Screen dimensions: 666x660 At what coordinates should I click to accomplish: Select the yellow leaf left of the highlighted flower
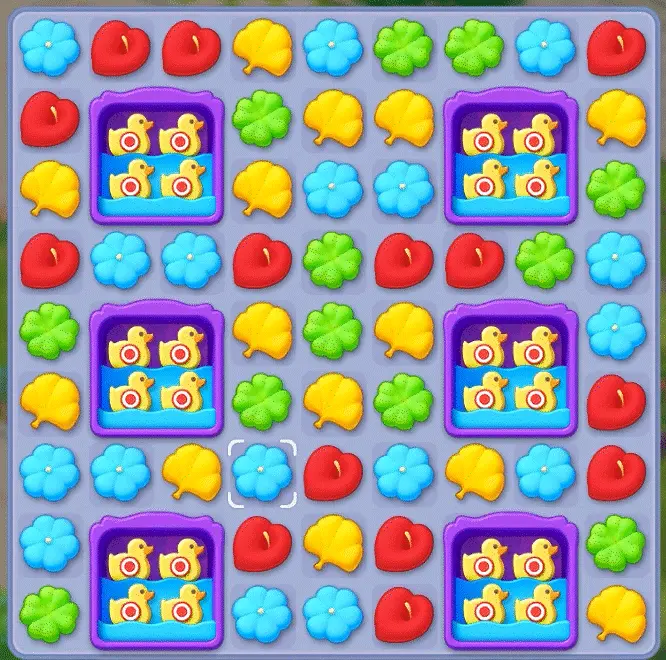[191, 472]
